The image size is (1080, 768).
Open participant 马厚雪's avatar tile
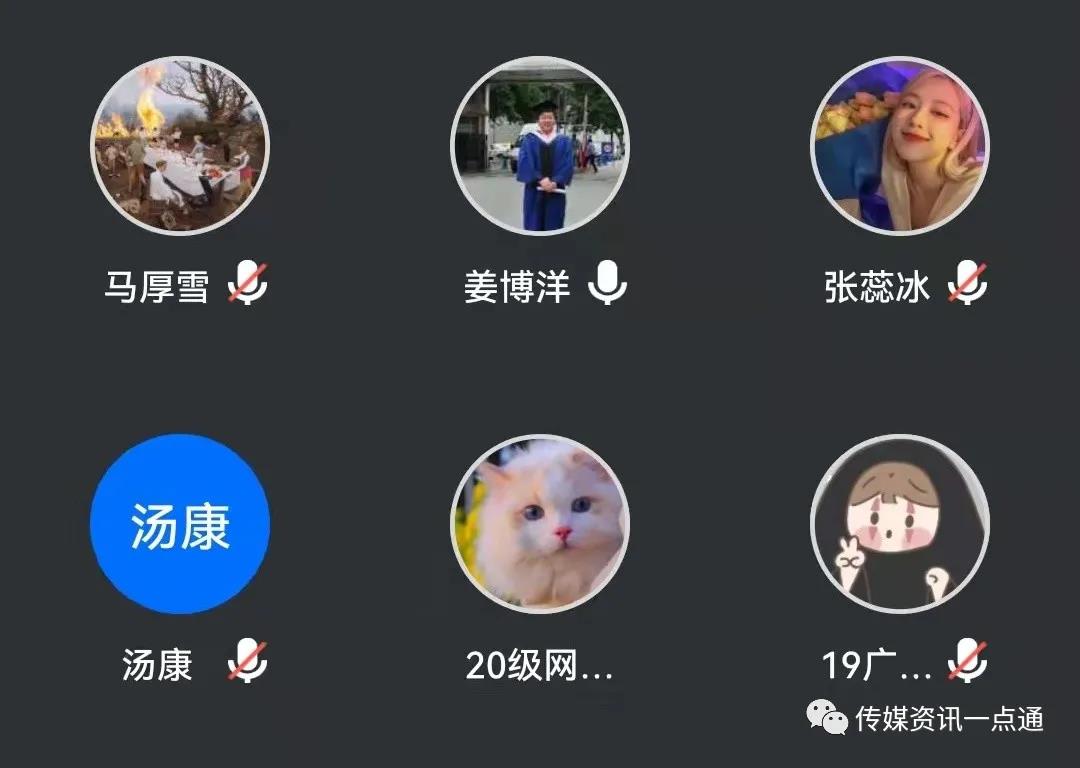tap(180, 146)
